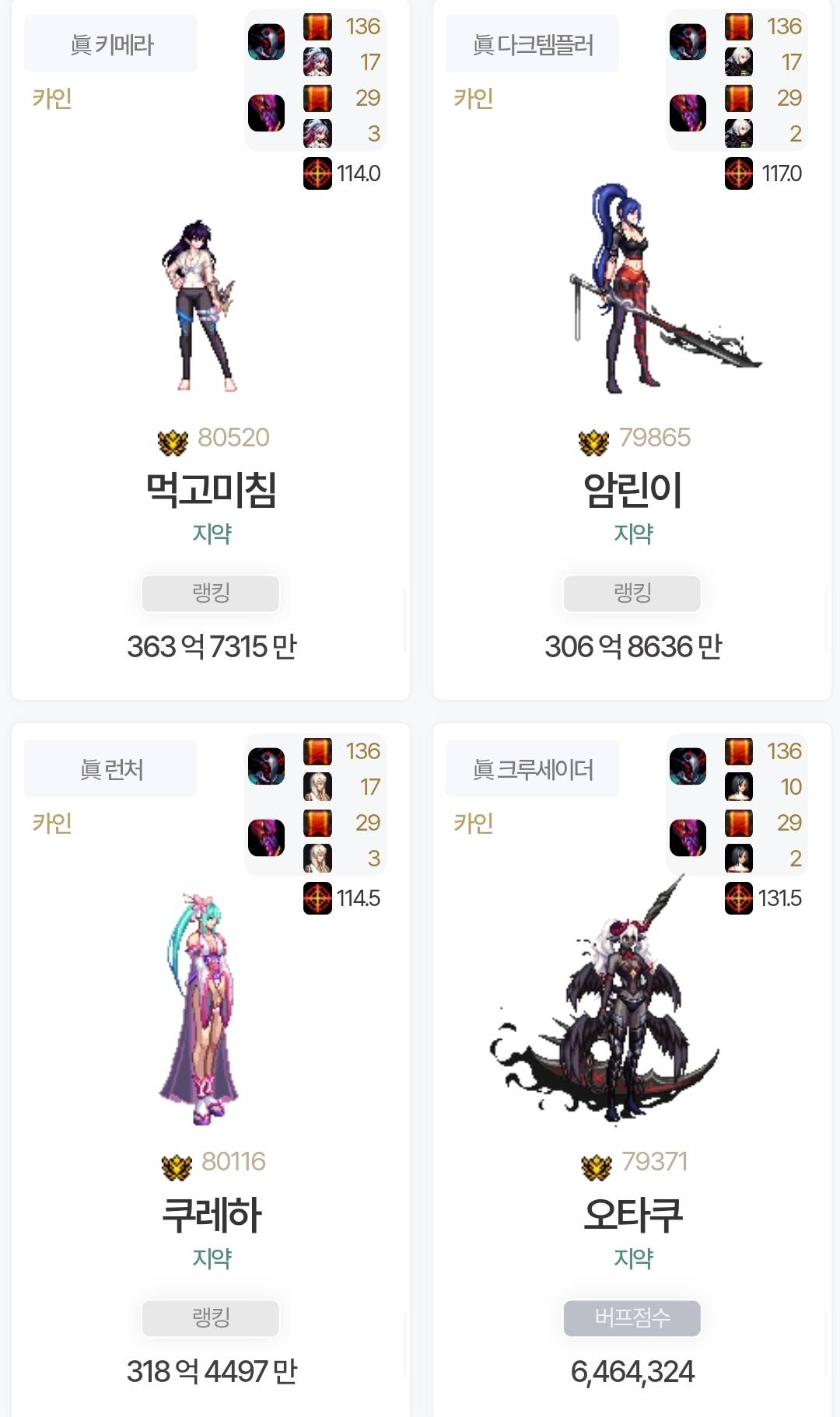
Task: Open the 오타쿠 character card
Action: tap(632, 1214)
